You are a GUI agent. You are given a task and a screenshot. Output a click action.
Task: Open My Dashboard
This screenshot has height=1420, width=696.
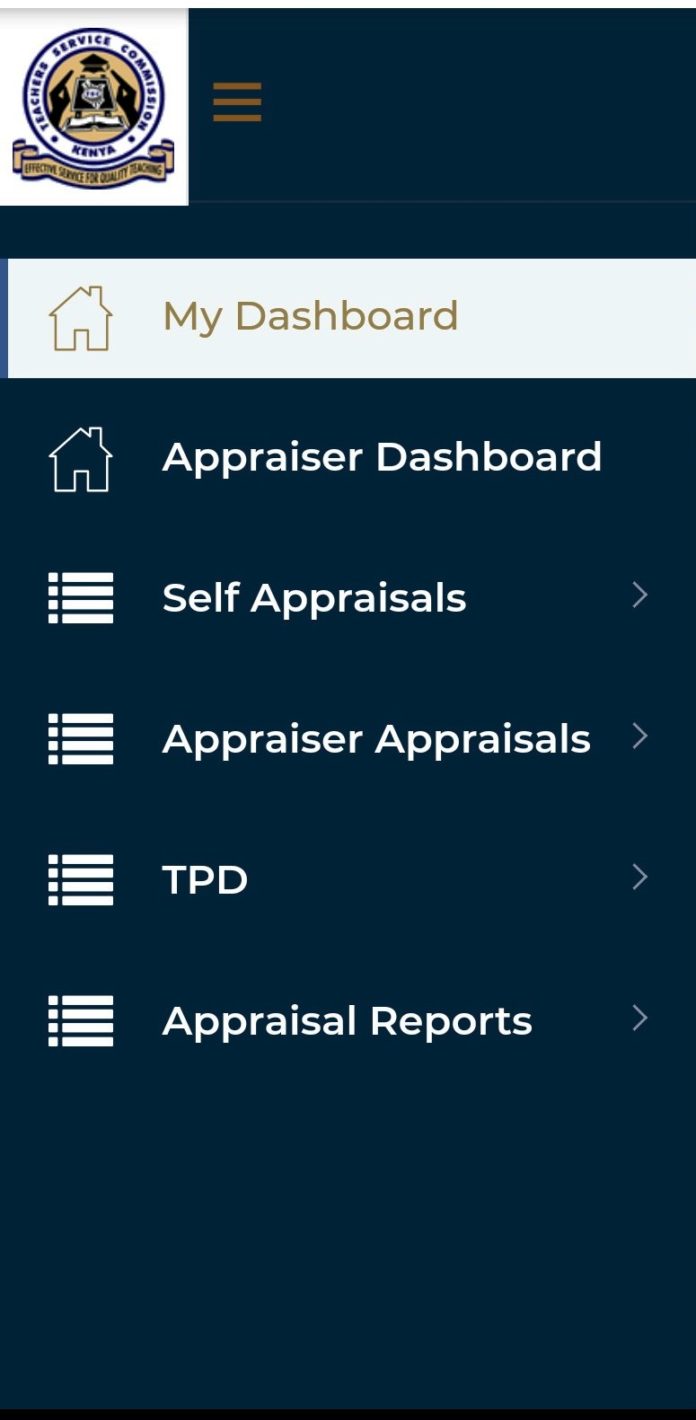coord(351,318)
